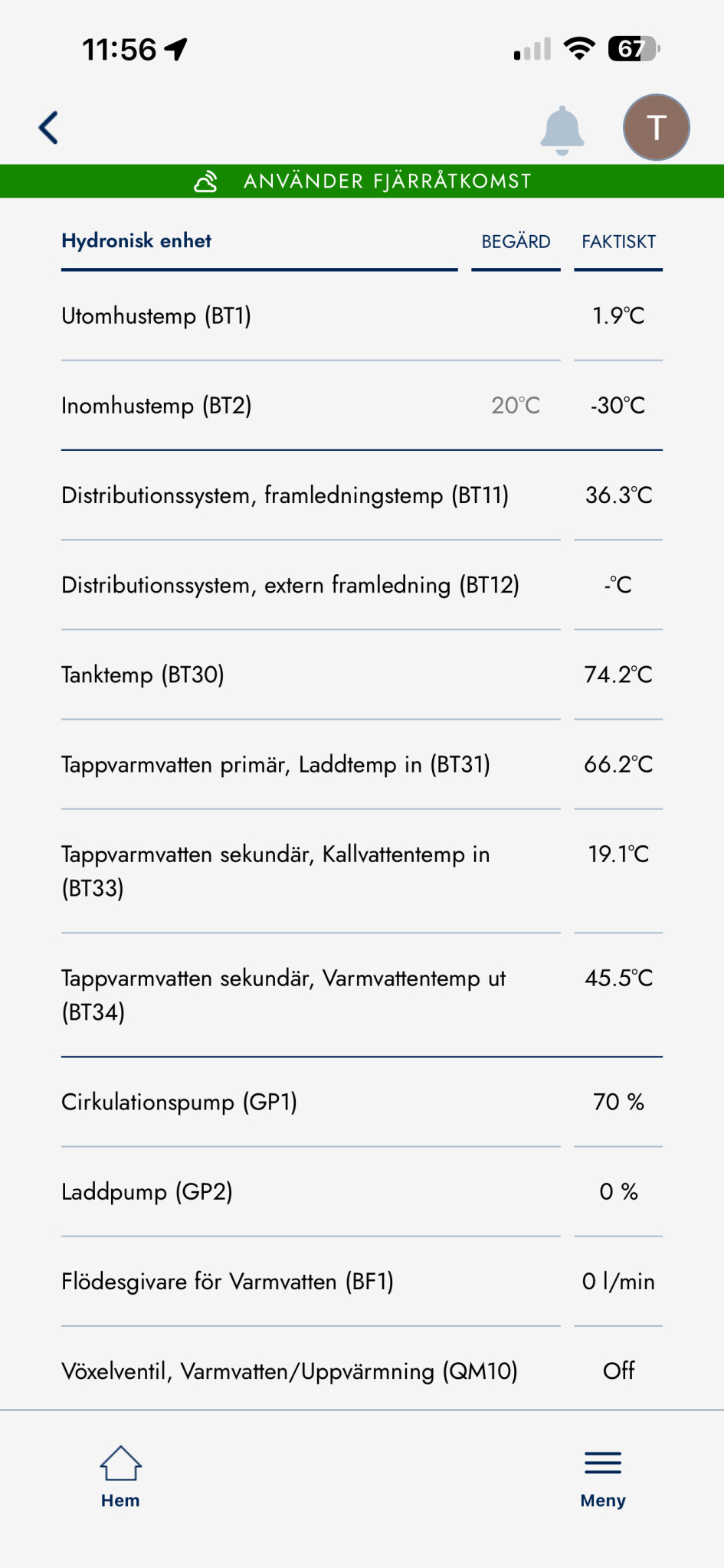Screen dimensions: 724x1568
Task: Go back using the top-left arrow
Action: (49, 128)
